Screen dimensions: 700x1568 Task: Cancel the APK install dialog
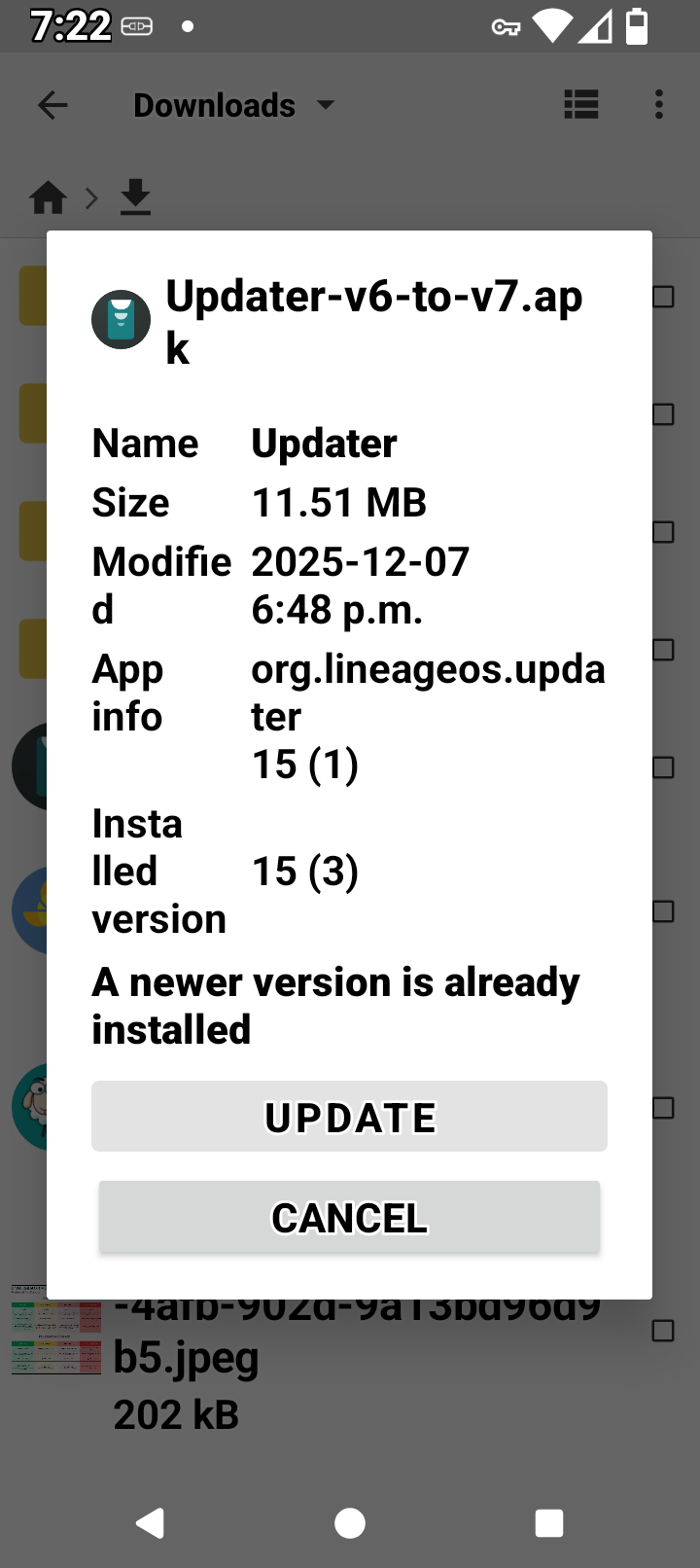349,1218
